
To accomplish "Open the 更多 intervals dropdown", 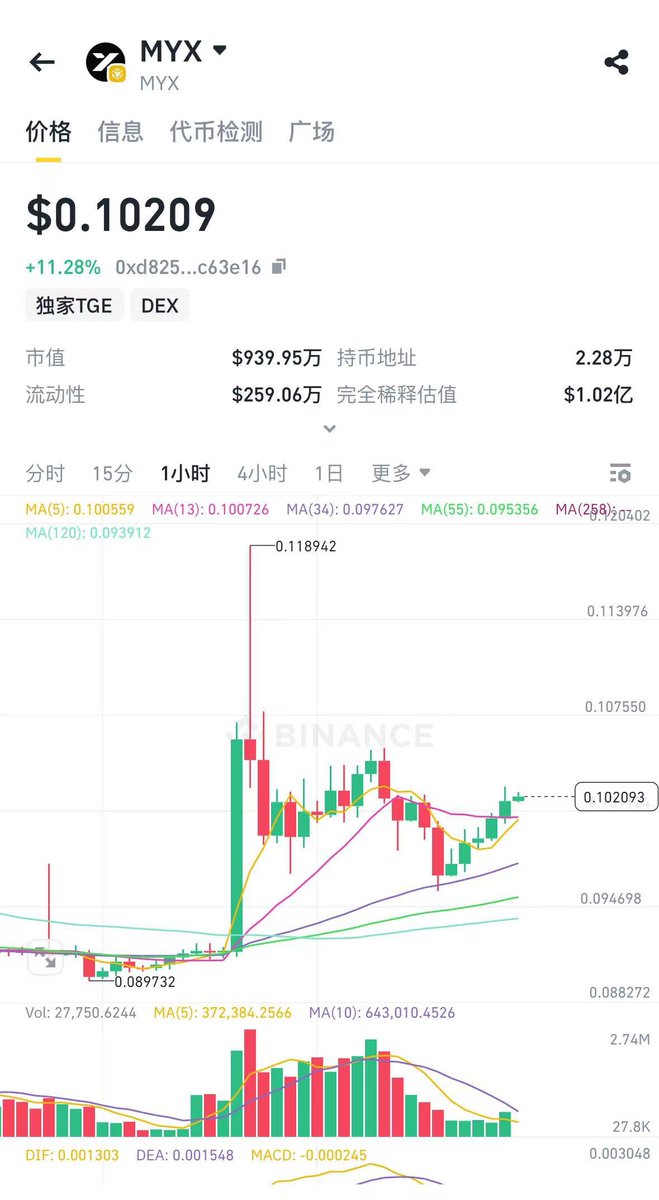I will [400, 473].
